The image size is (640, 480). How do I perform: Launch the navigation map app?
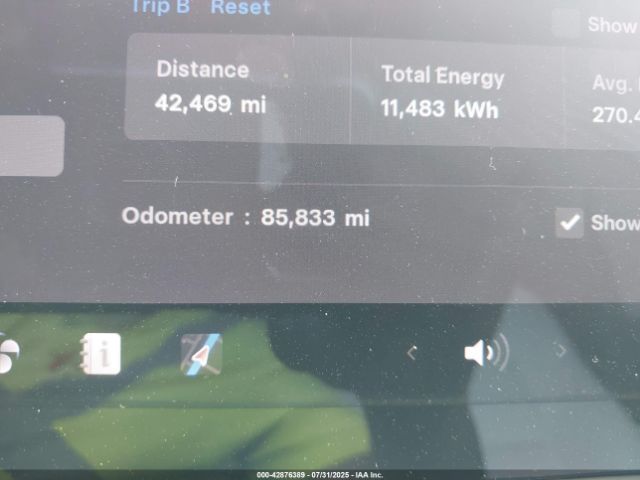[201, 354]
